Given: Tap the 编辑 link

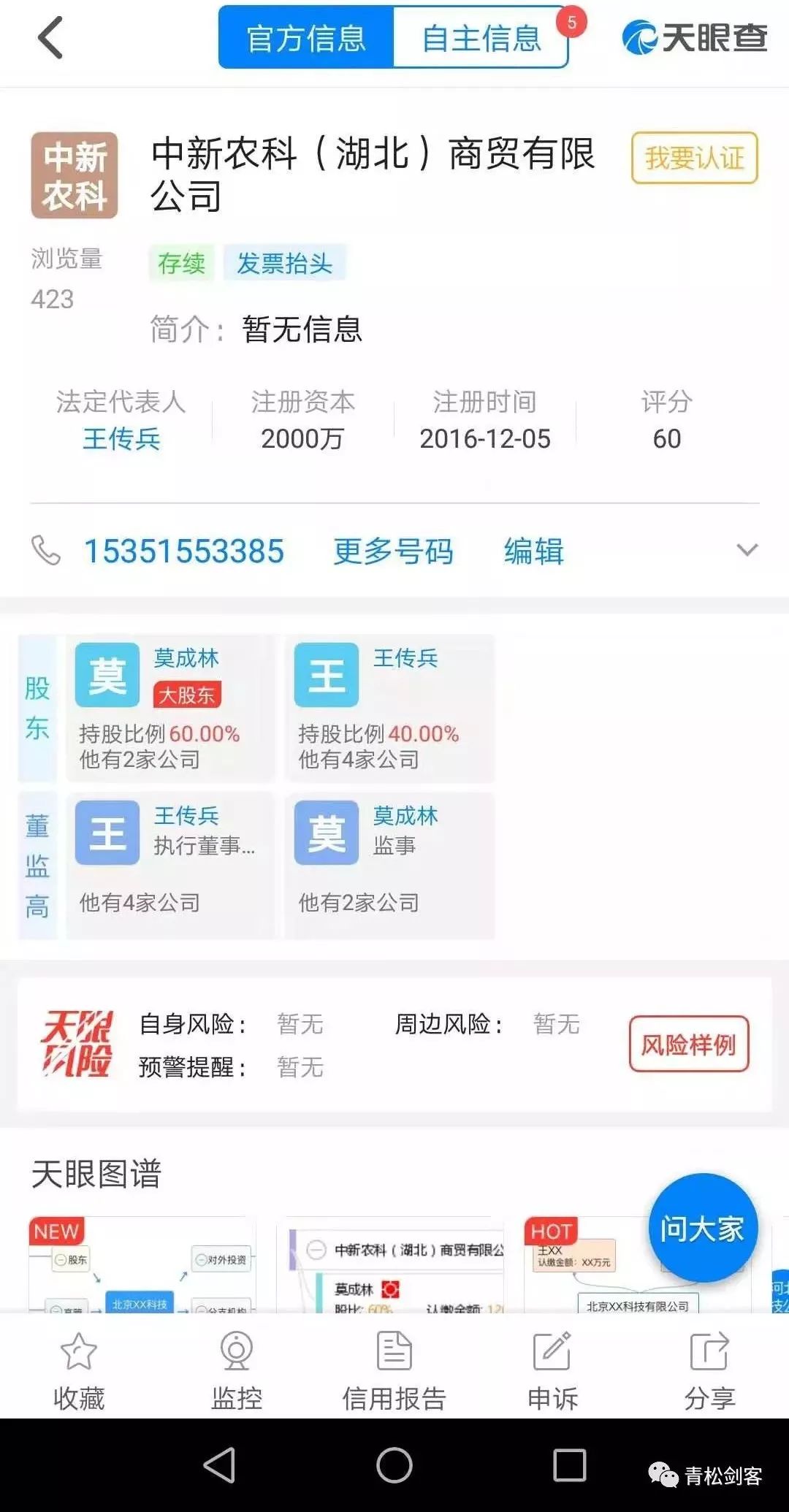Looking at the screenshot, I should tap(533, 551).
